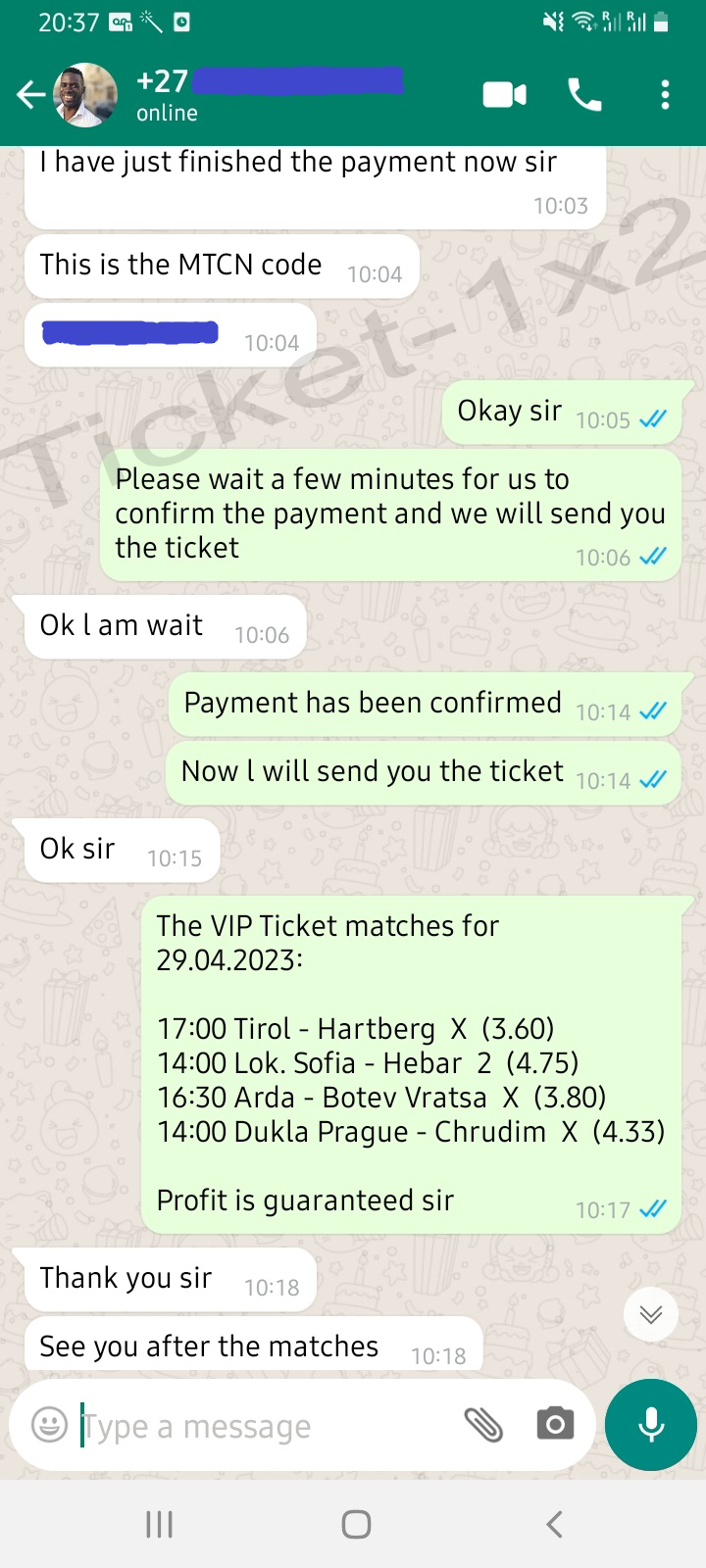Open the camera from the message bar
The height and width of the screenshot is (1568, 706).
pos(555,1424)
